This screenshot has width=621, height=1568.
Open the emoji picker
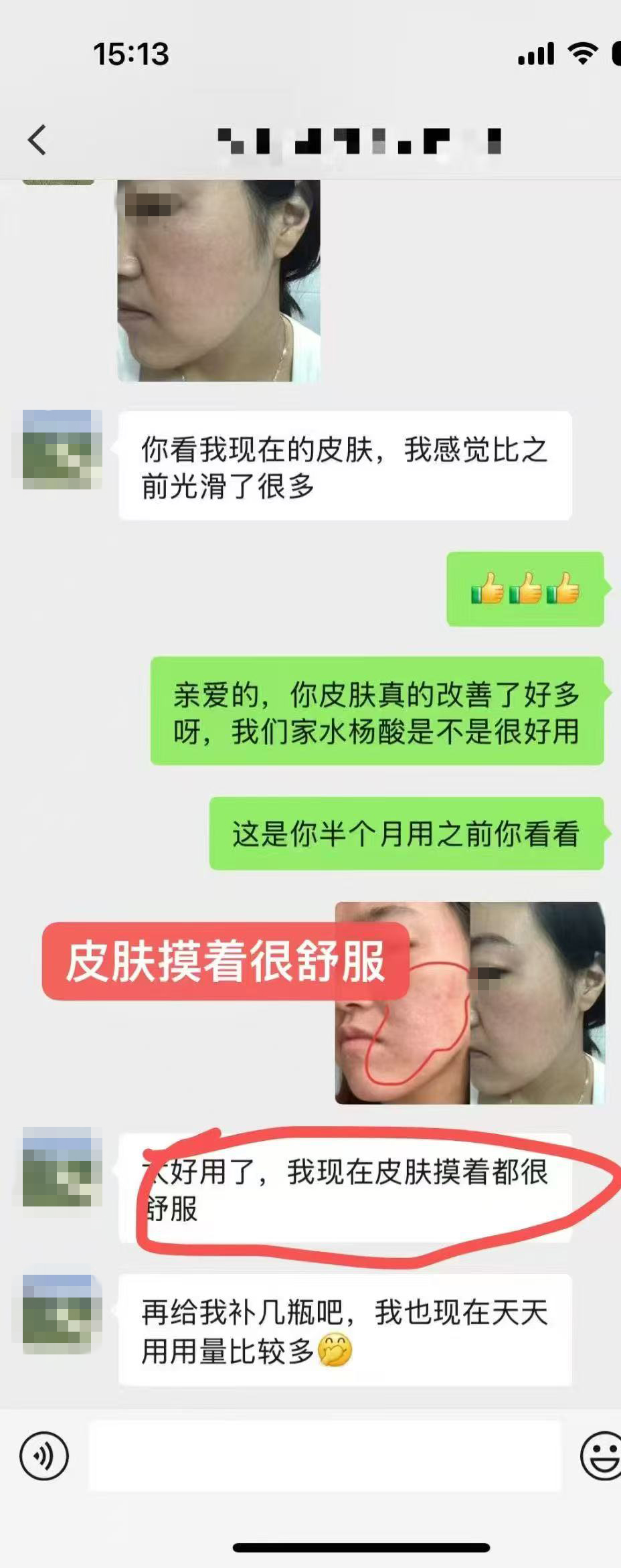pos(600,1456)
